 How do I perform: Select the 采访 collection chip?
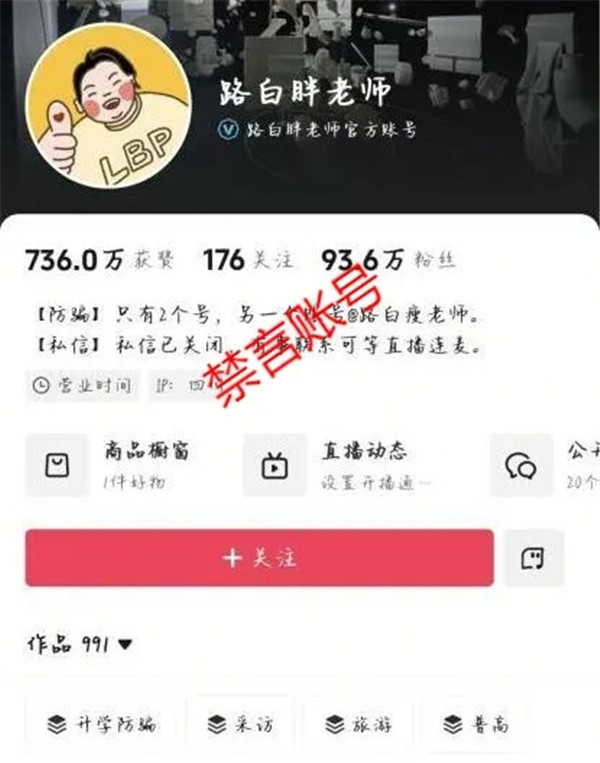coord(239,725)
